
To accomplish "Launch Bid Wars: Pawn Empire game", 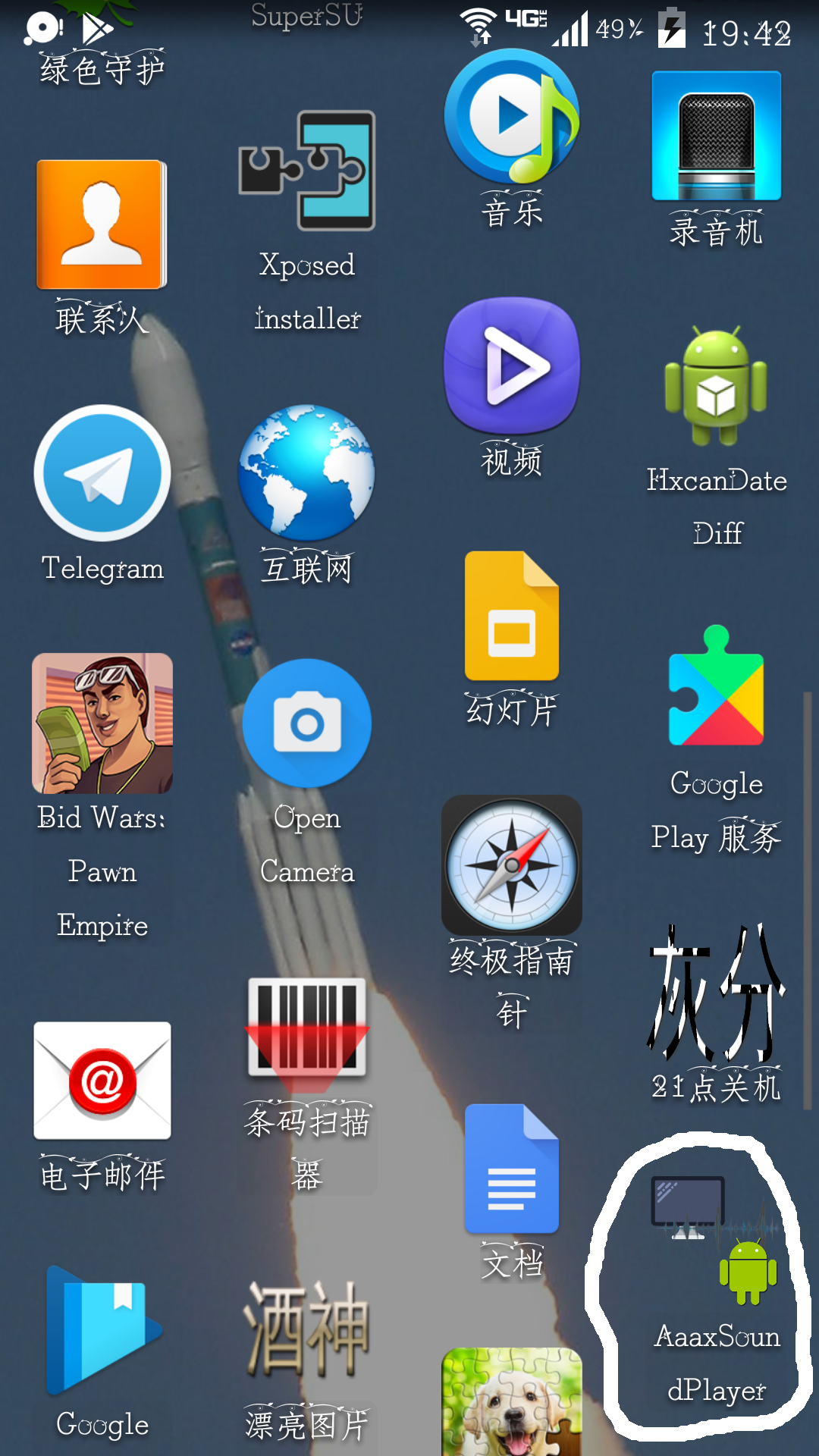I will pyautogui.click(x=102, y=723).
